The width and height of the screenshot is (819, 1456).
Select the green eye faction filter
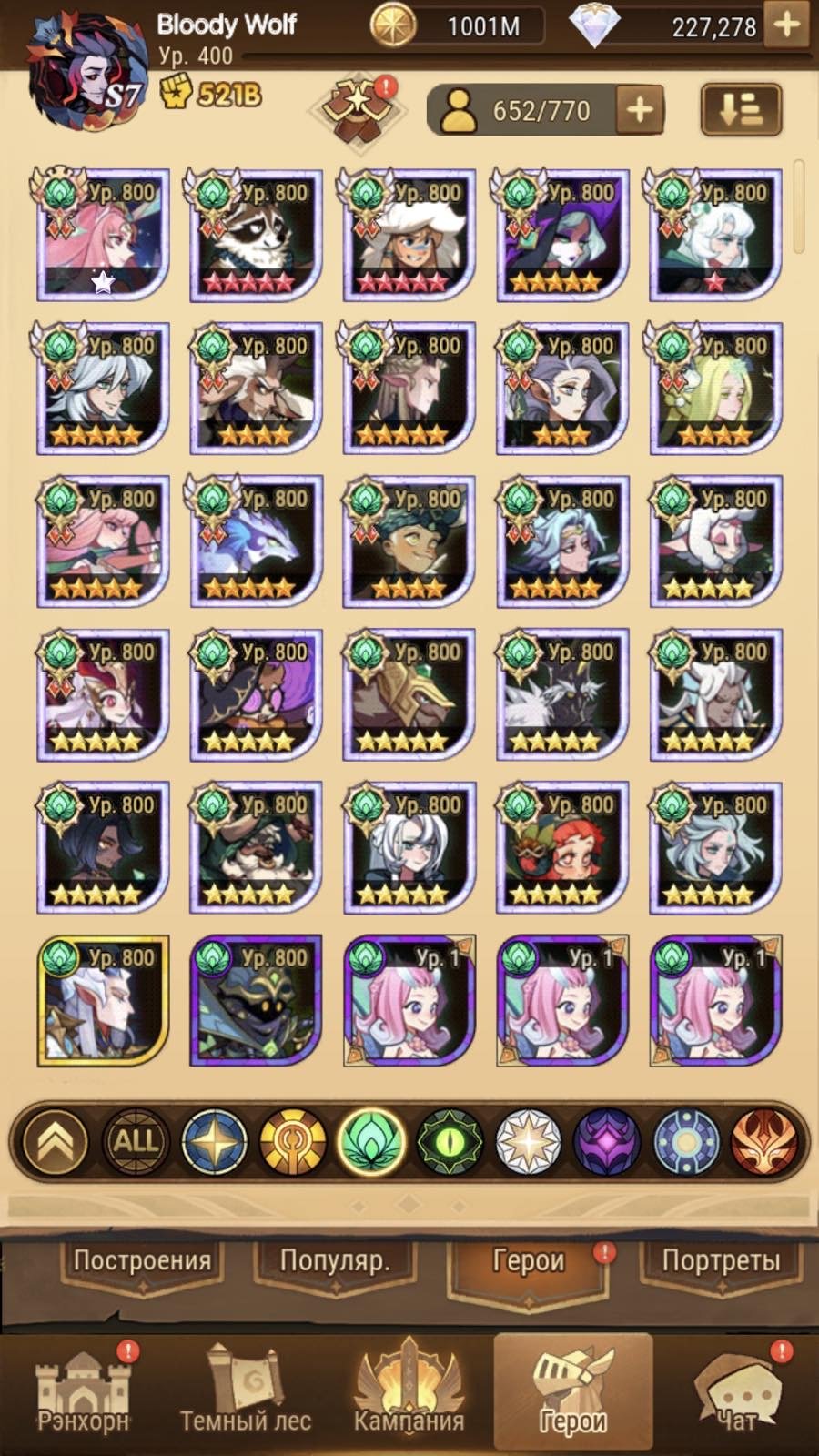point(450,1141)
